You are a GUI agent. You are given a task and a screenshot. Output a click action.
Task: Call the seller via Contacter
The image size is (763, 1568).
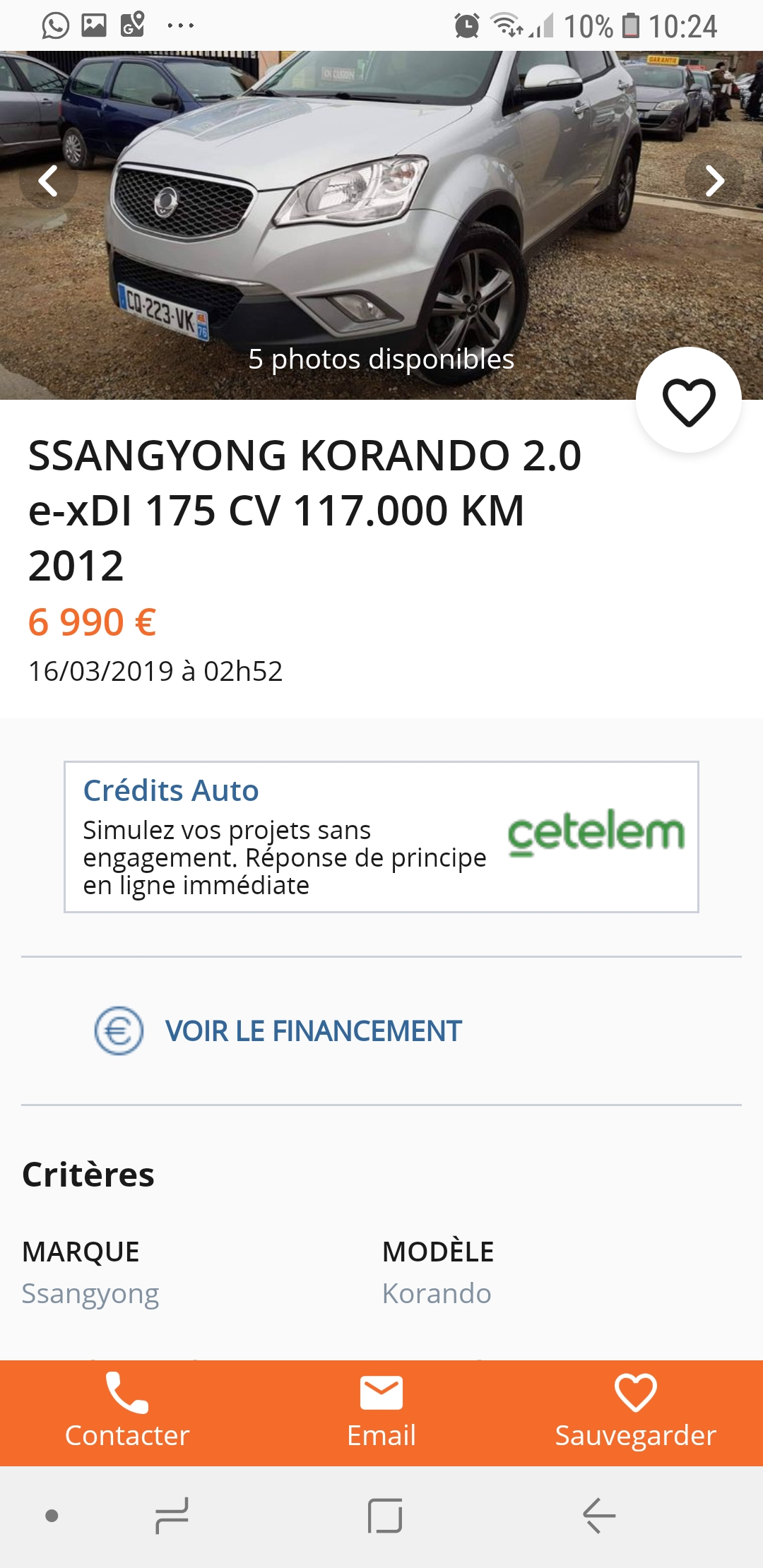coord(127,1413)
